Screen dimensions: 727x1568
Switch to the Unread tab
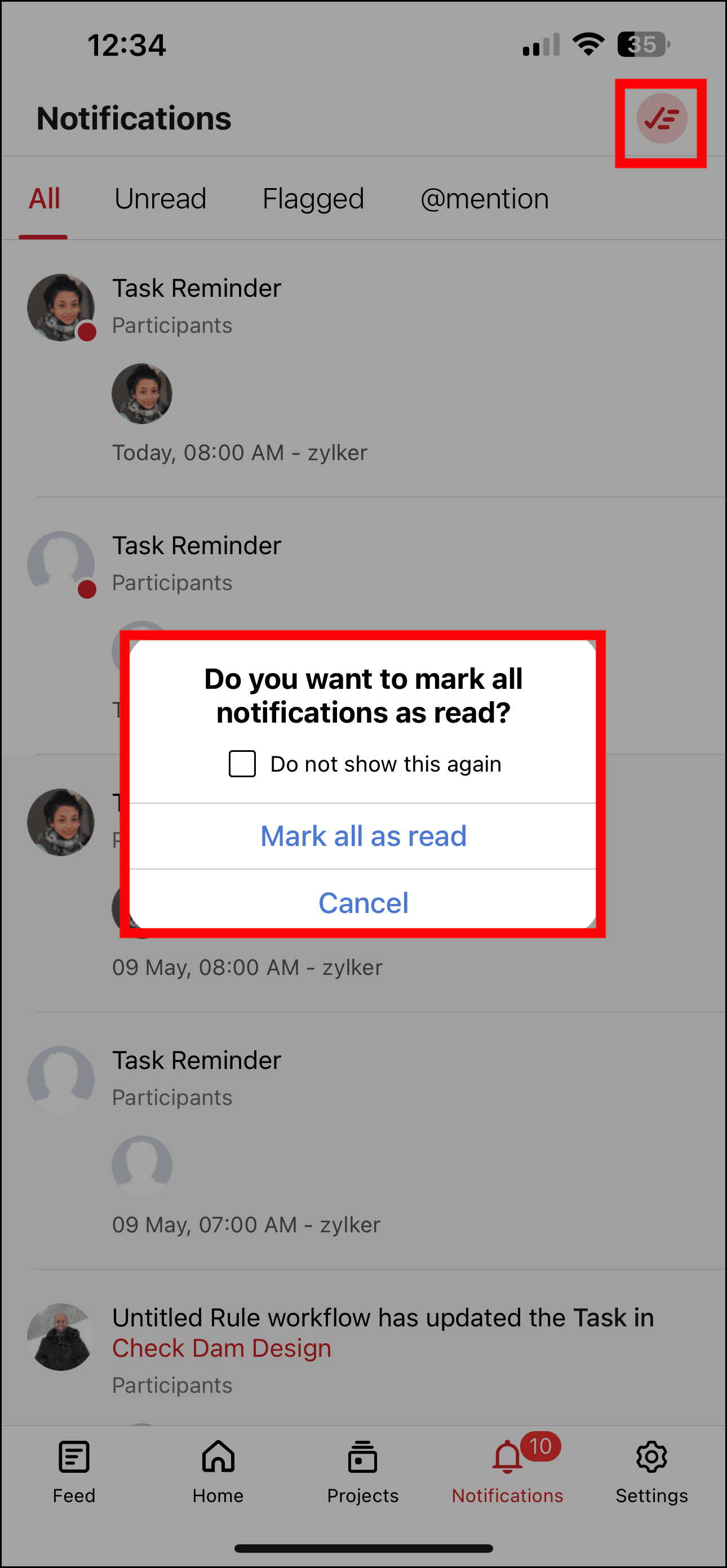[160, 199]
